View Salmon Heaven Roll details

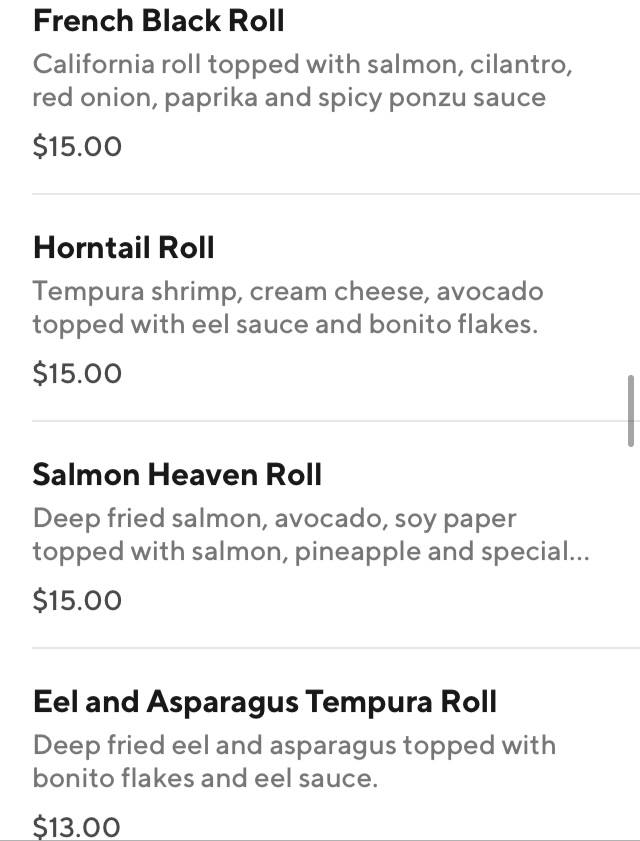point(177,475)
